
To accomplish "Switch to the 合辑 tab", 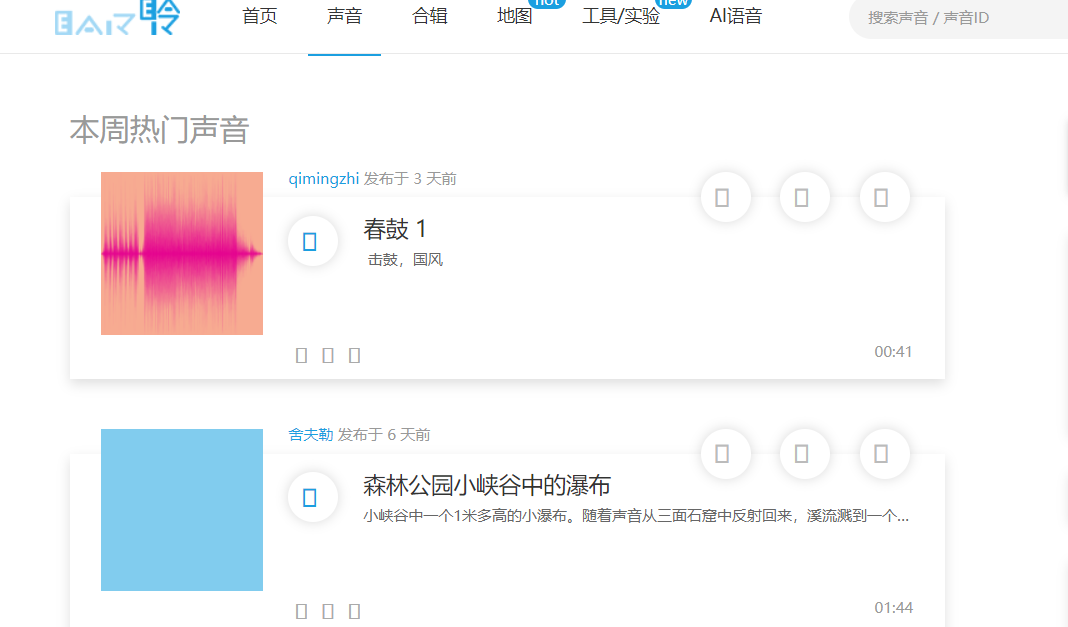I will [x=430, y=16].
